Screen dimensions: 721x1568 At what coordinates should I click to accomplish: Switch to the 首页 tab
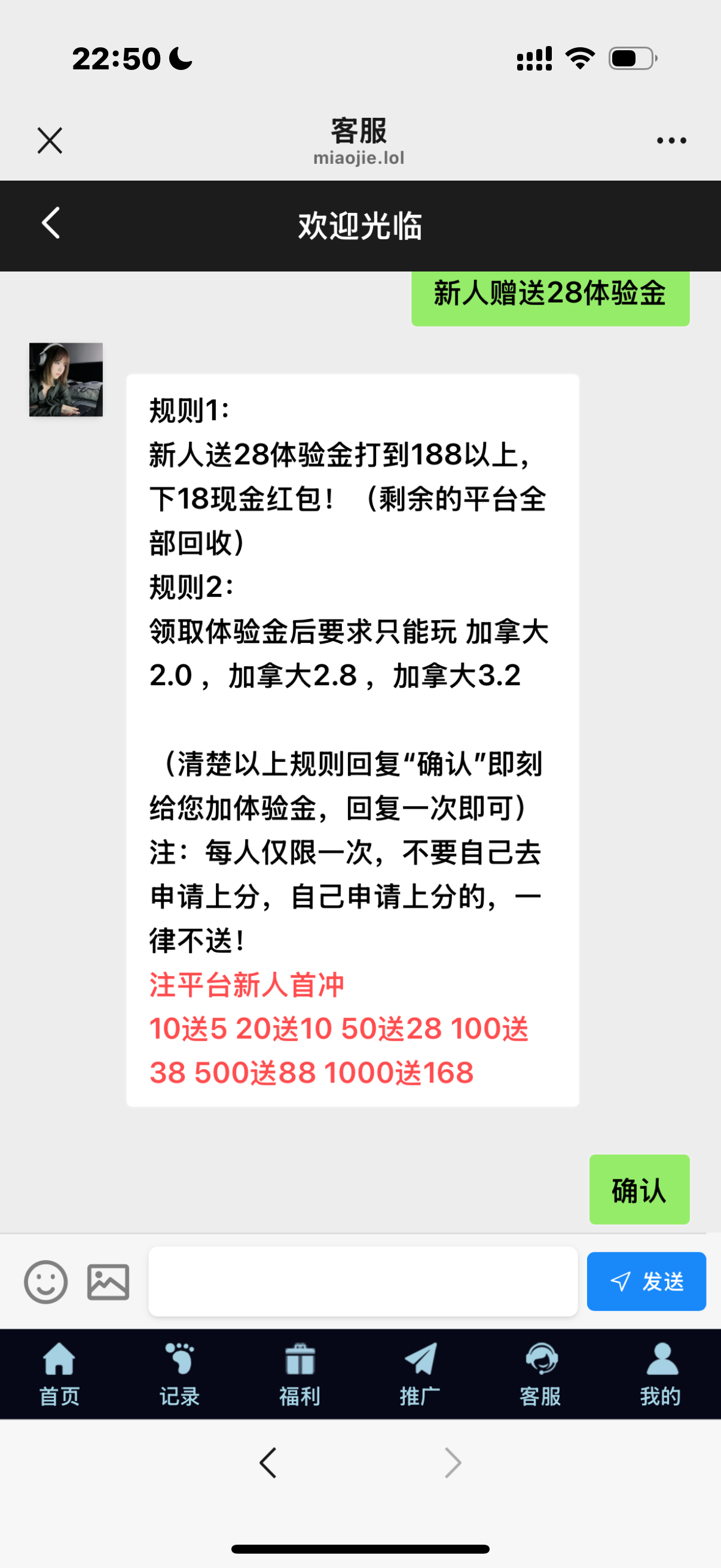[x=59, y=1375]
